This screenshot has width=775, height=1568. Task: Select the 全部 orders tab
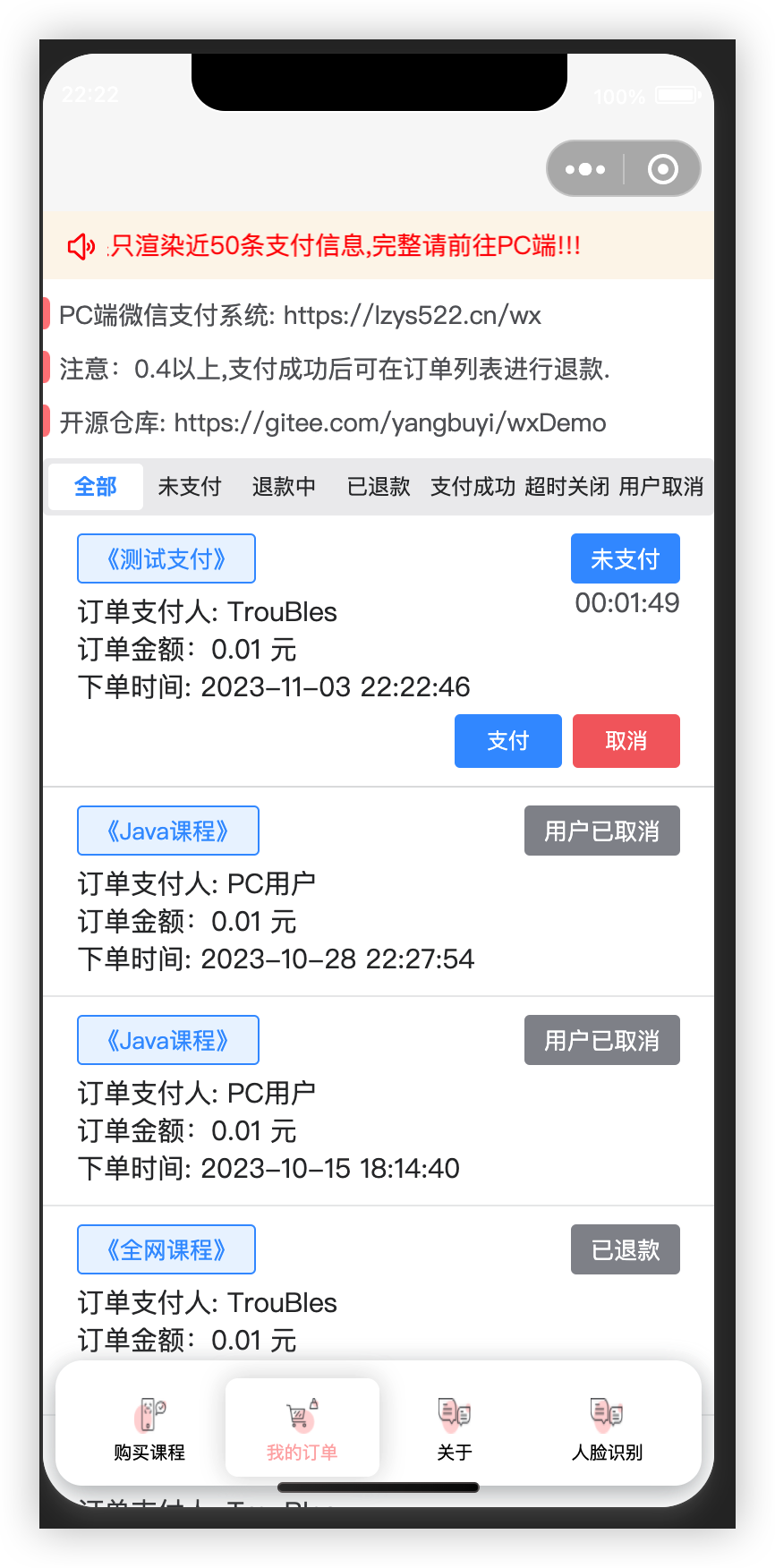click(x=96, y=487)
